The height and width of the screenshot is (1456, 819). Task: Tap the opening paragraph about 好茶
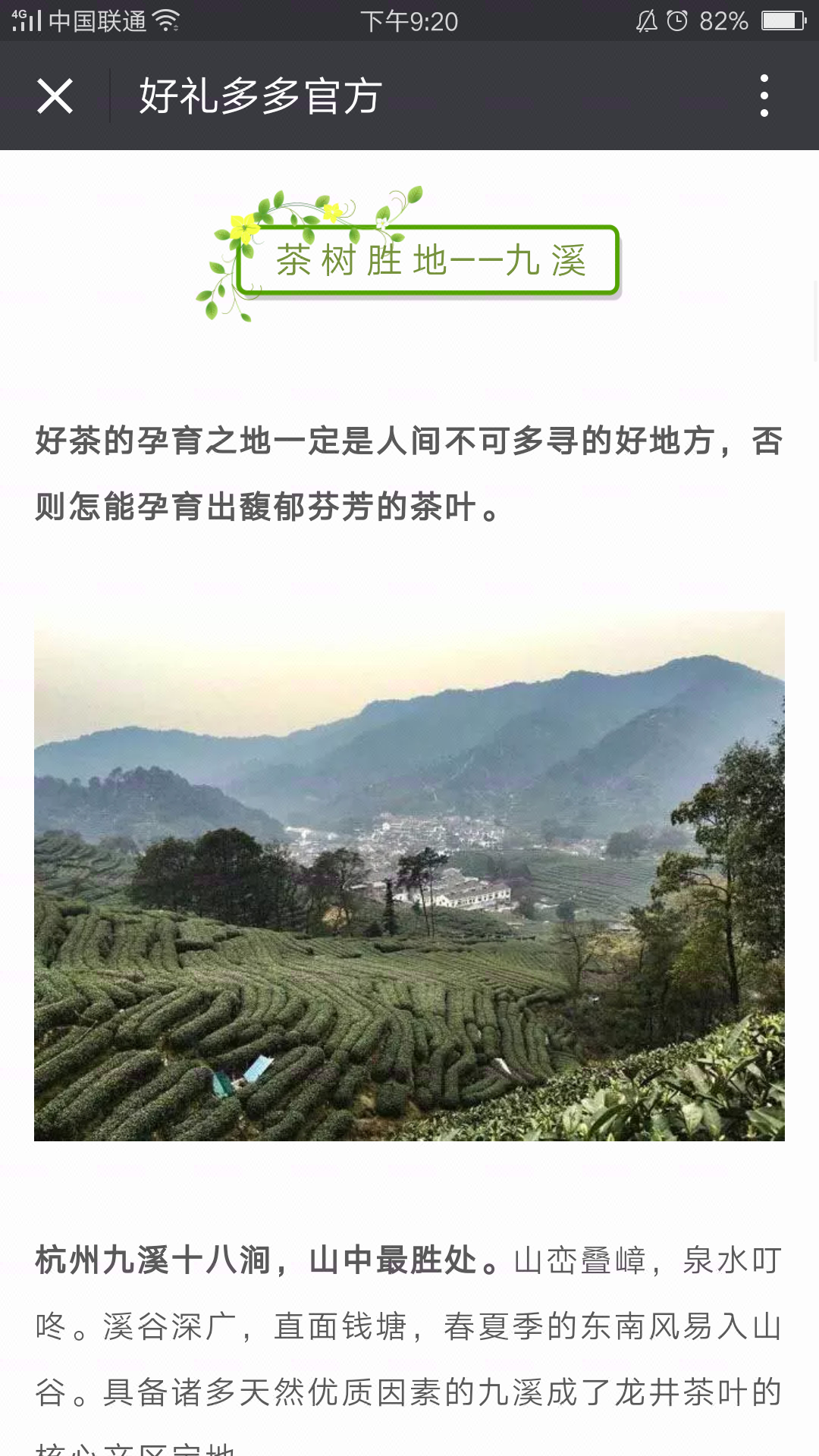[409, 470]
